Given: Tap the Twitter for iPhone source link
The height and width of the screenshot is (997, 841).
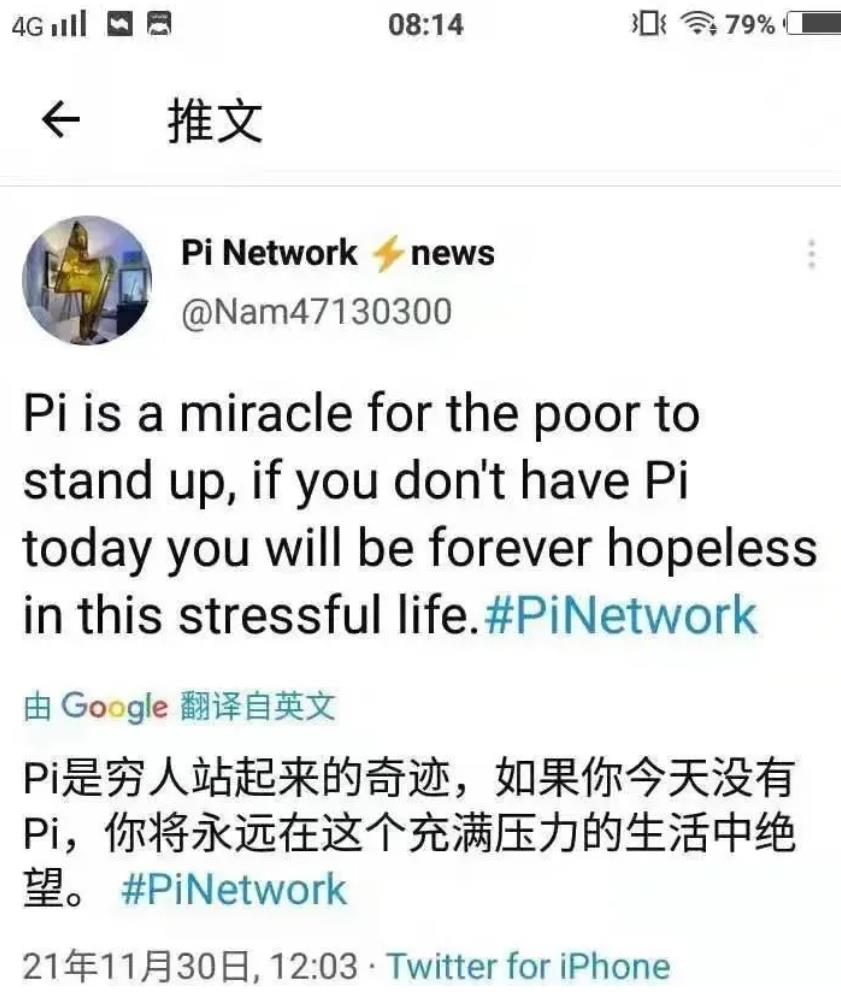Looking at the screenshot, I should [528, 966].
